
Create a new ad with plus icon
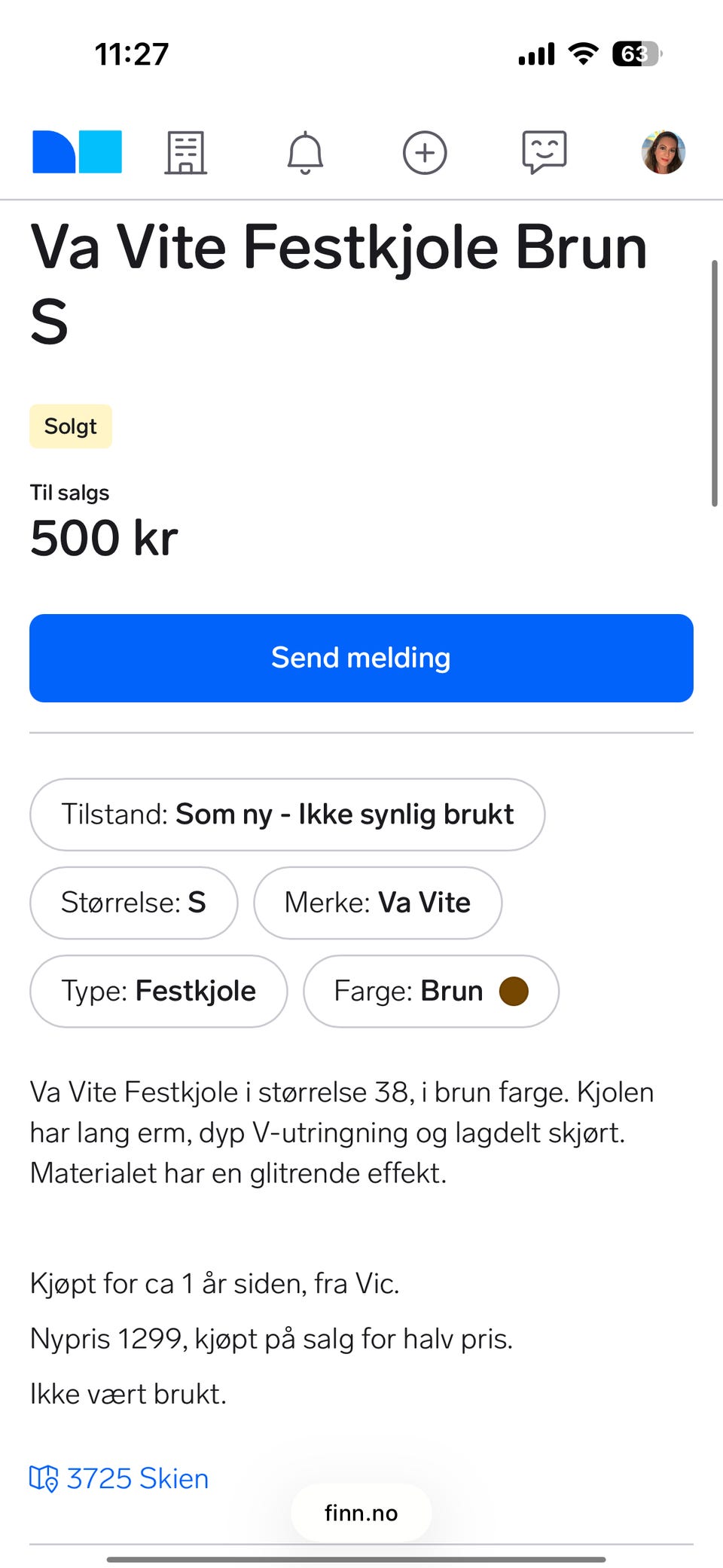click(425, 152)
